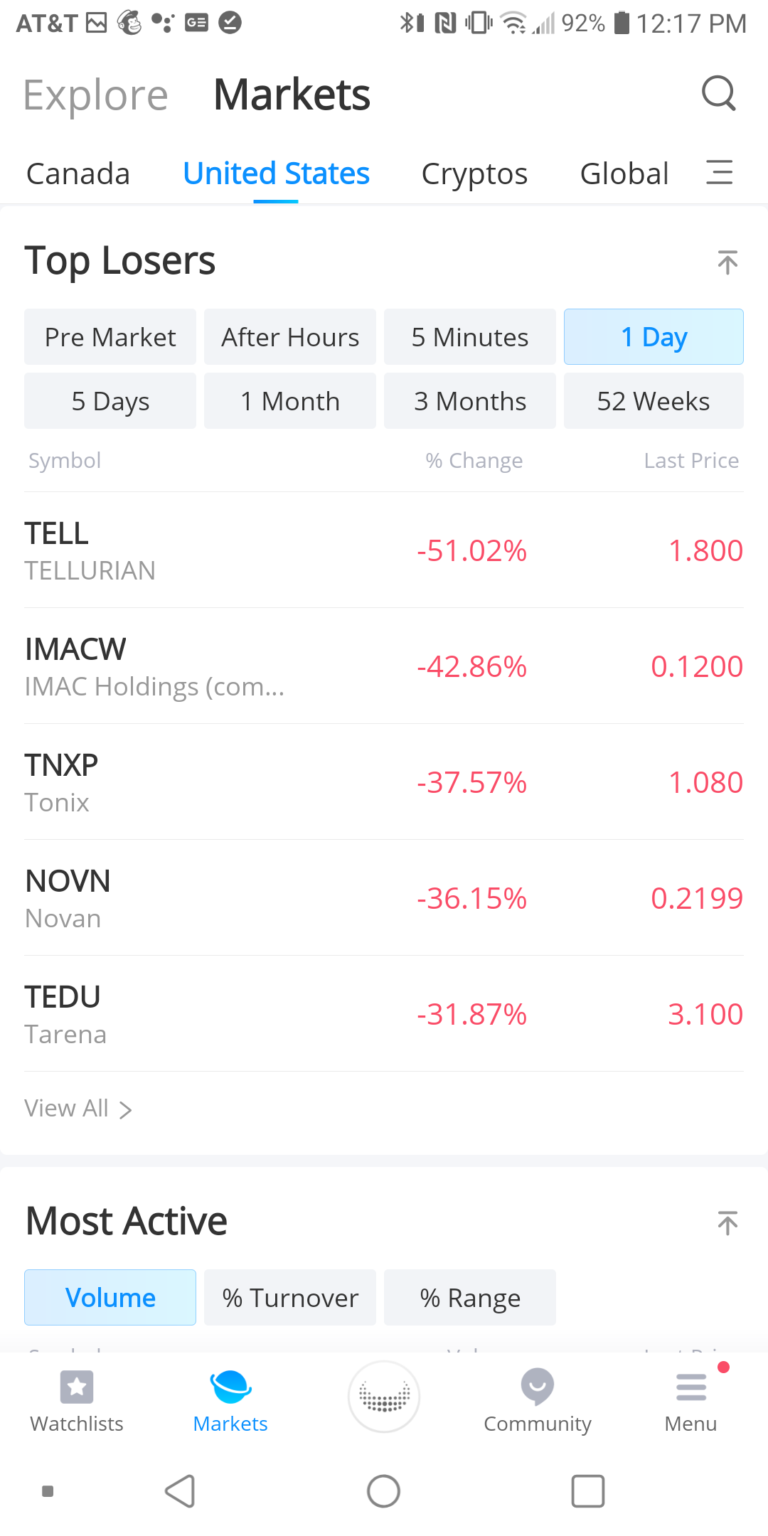Image resolution: width=768 pixels, height=1536 pixels.
Task: Open the TELL Tellurian stock row
Action: [x=383, y=550]
